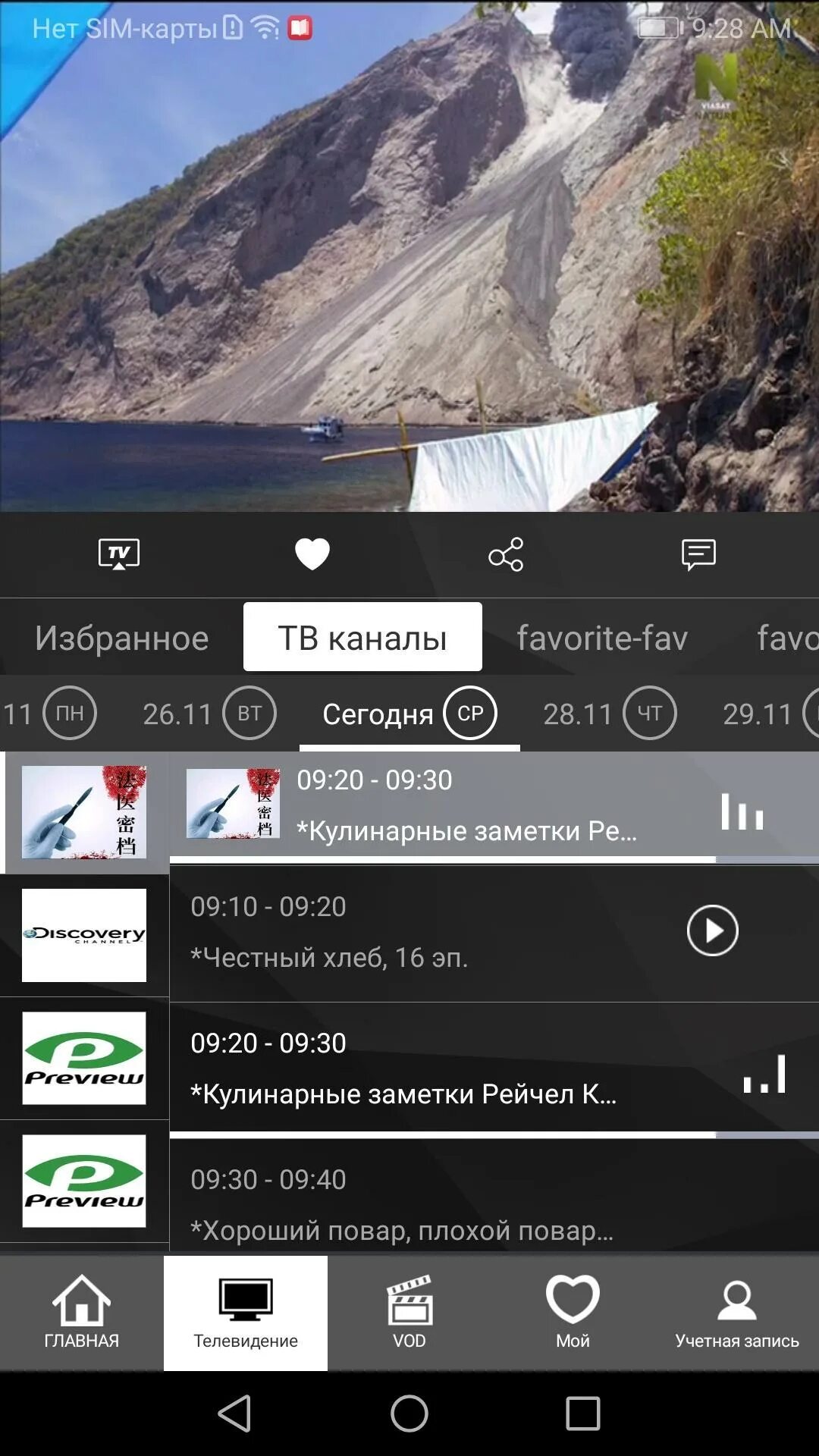The width and height of the screenshot is (819, 1456).
Task: Open the Учетная запись account tab
Action: [736, 1313]
